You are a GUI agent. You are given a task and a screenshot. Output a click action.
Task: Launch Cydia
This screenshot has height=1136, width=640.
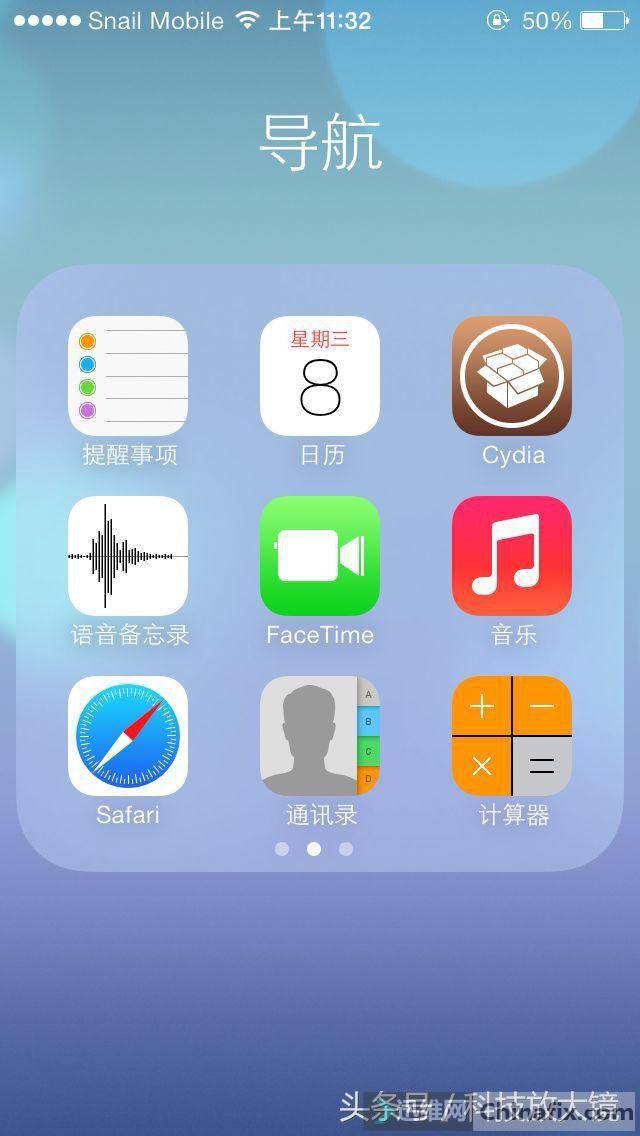coord(512,375)
